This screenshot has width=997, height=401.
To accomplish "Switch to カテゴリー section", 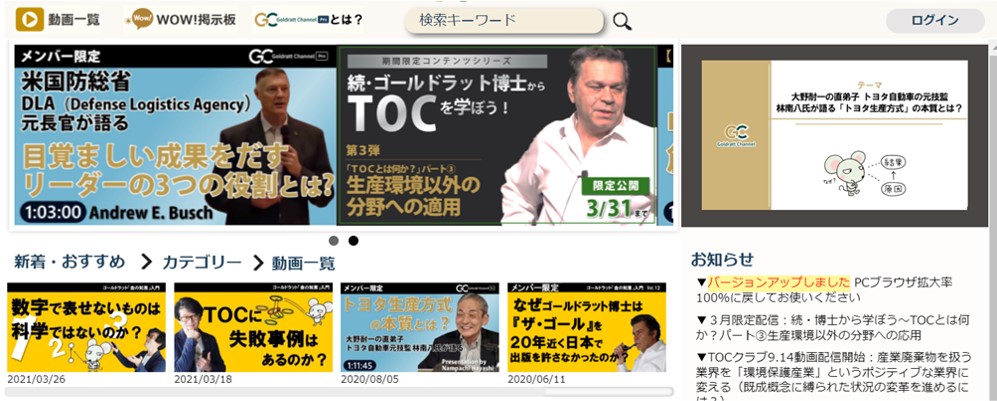I will click(201, 263).
